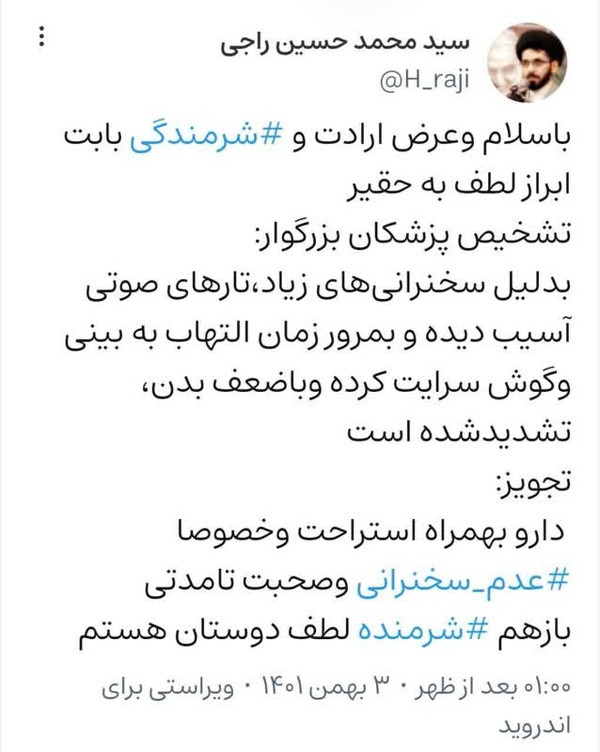Open the profile name سید محمد حسین راجی
Image resolution: width=600 pixels, height=752 pixels.
pos(345,44)
